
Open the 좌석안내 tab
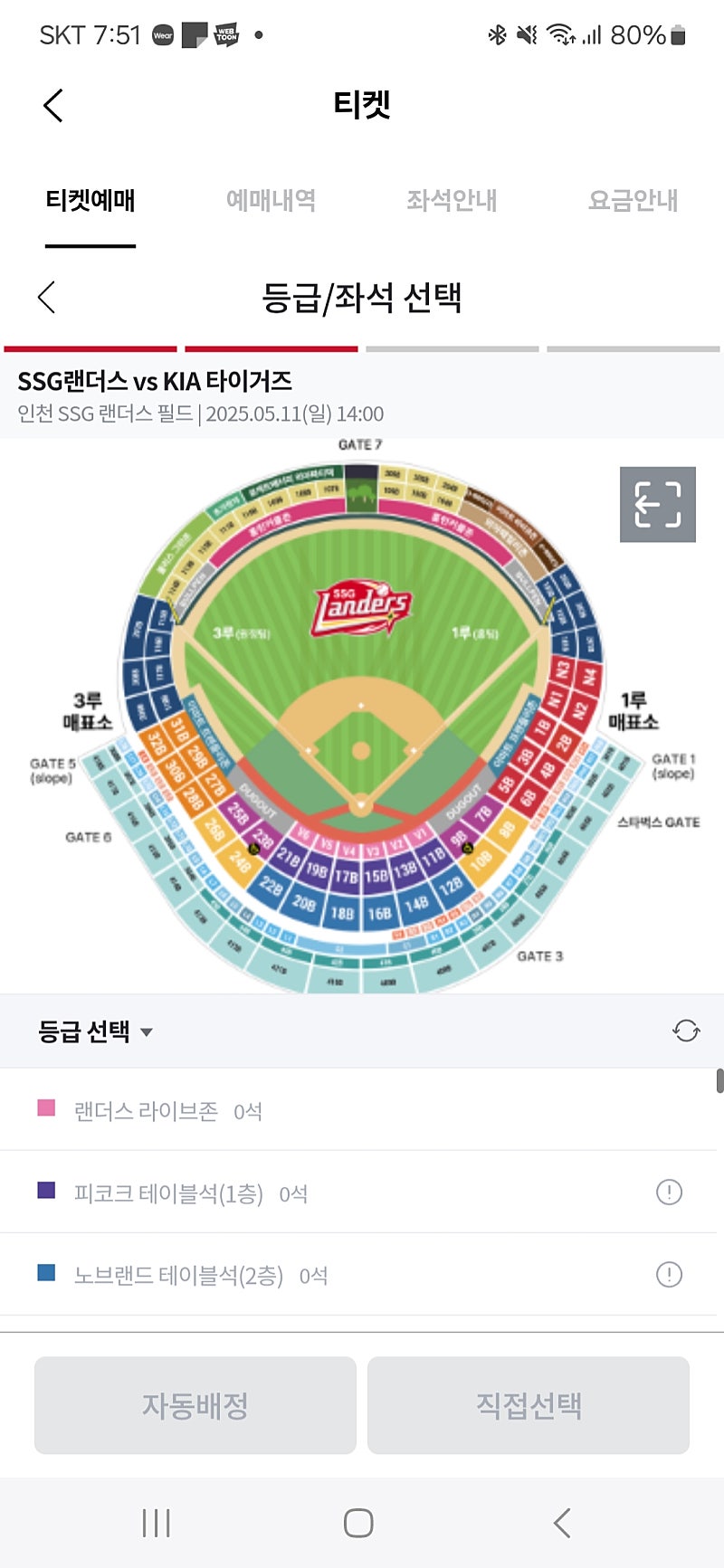pos(452,200)
